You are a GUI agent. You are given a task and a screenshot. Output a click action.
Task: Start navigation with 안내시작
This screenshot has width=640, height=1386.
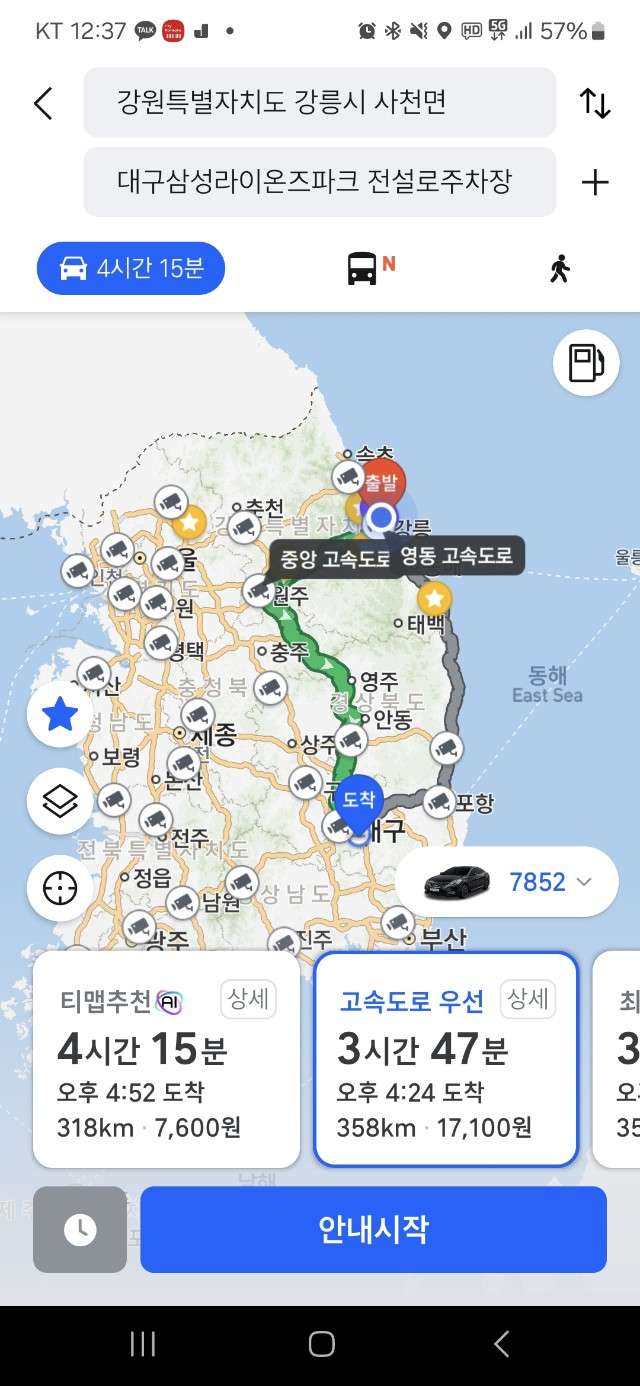pyautogui.click(x=373, y=1230)
